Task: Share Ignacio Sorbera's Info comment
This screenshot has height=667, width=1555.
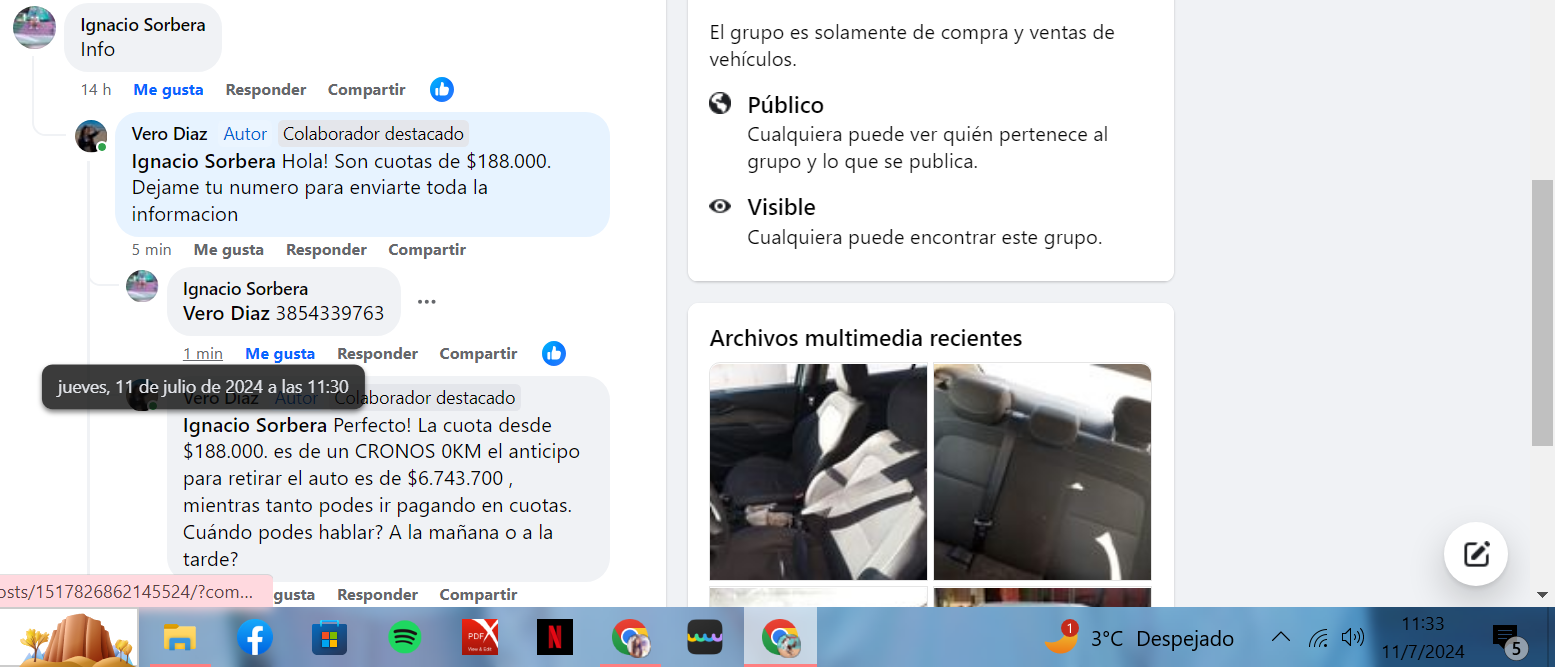Action: point(366,90)
